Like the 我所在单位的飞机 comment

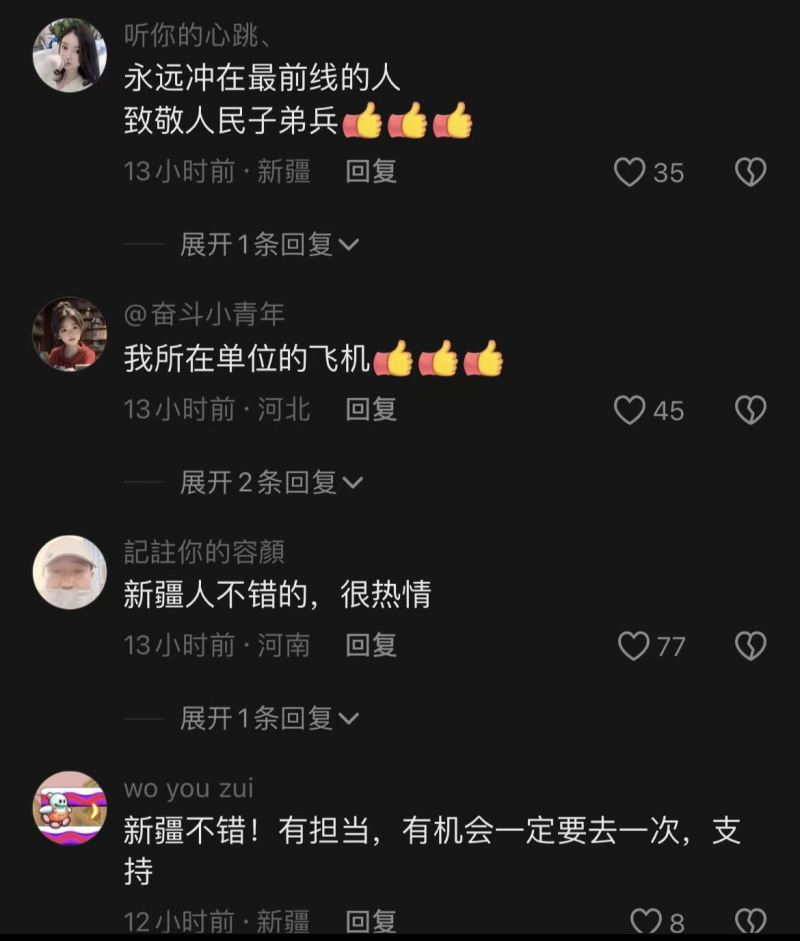(630, 410)
